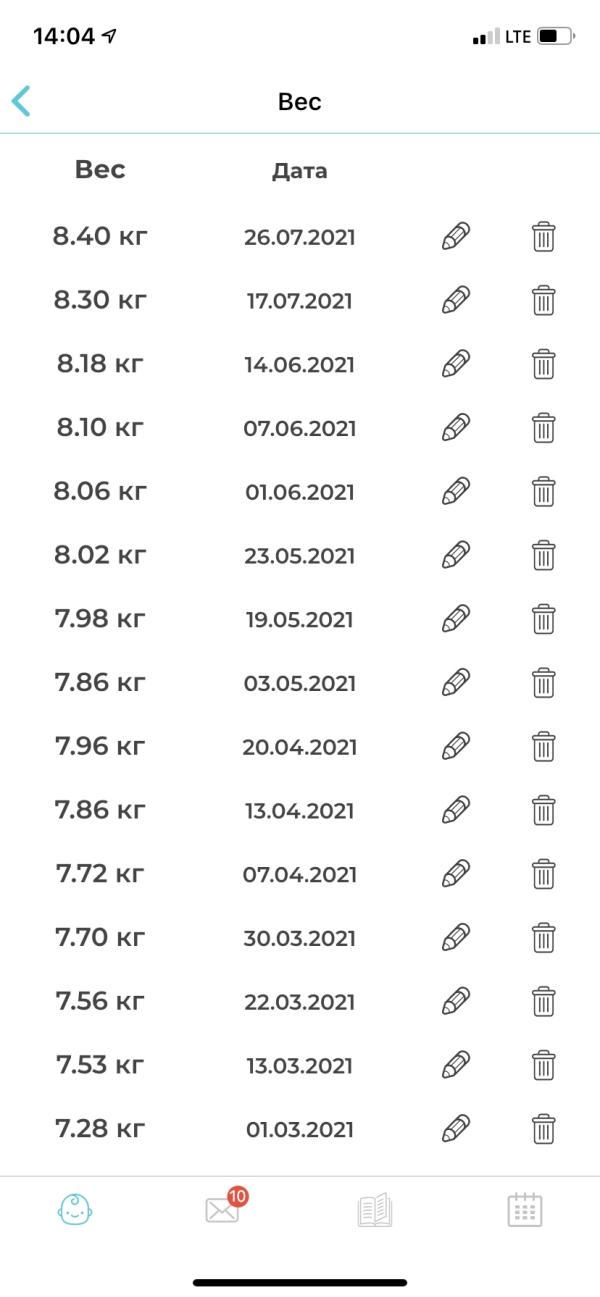Delete the 7.56 кг entry from 22.03.2021
This screenshot has height=1297, width=600.
click(x=543, y=1001)
